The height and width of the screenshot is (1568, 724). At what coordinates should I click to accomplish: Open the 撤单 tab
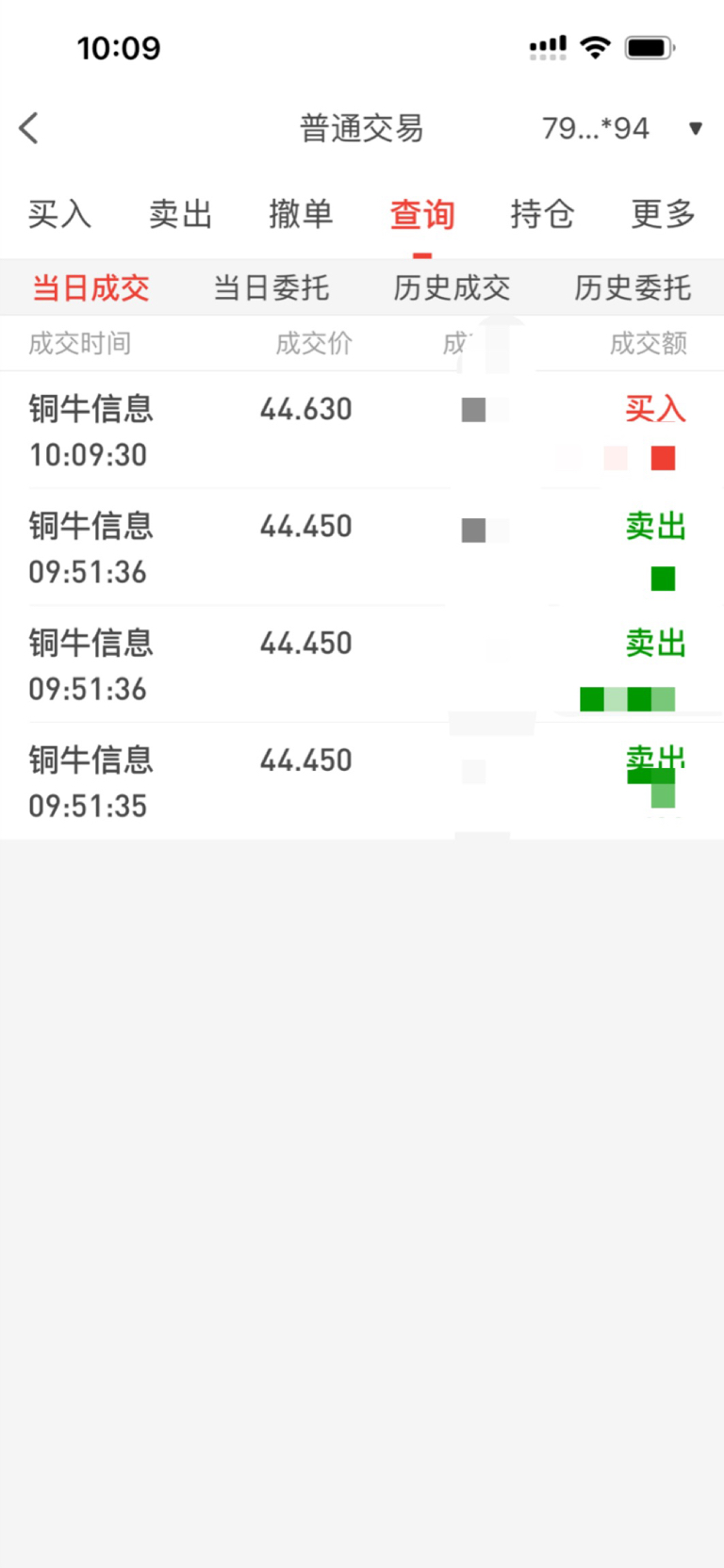(301, 214)
